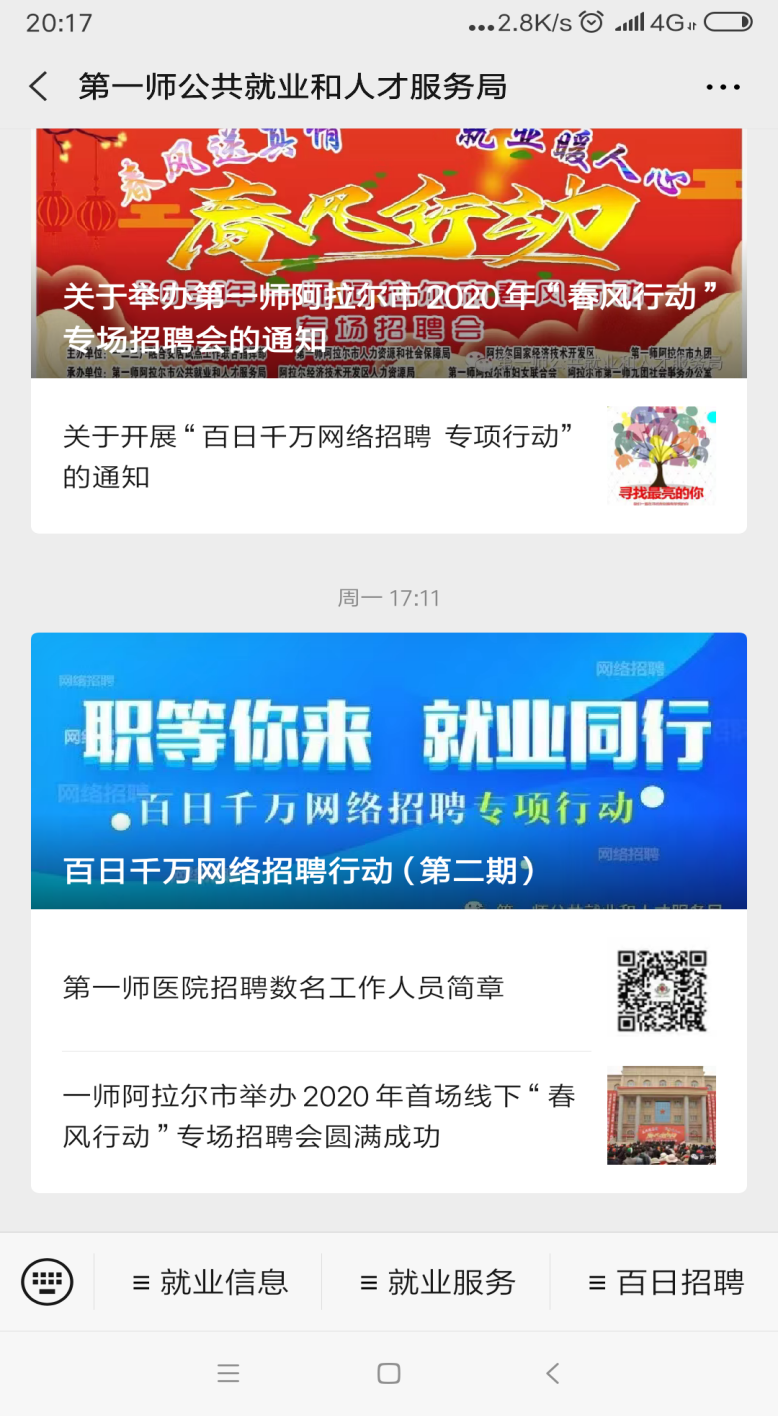Tap the building photo thumbnail on the bottom article
Viewport: 778px width, 1416px height.
pos(661,1115)
